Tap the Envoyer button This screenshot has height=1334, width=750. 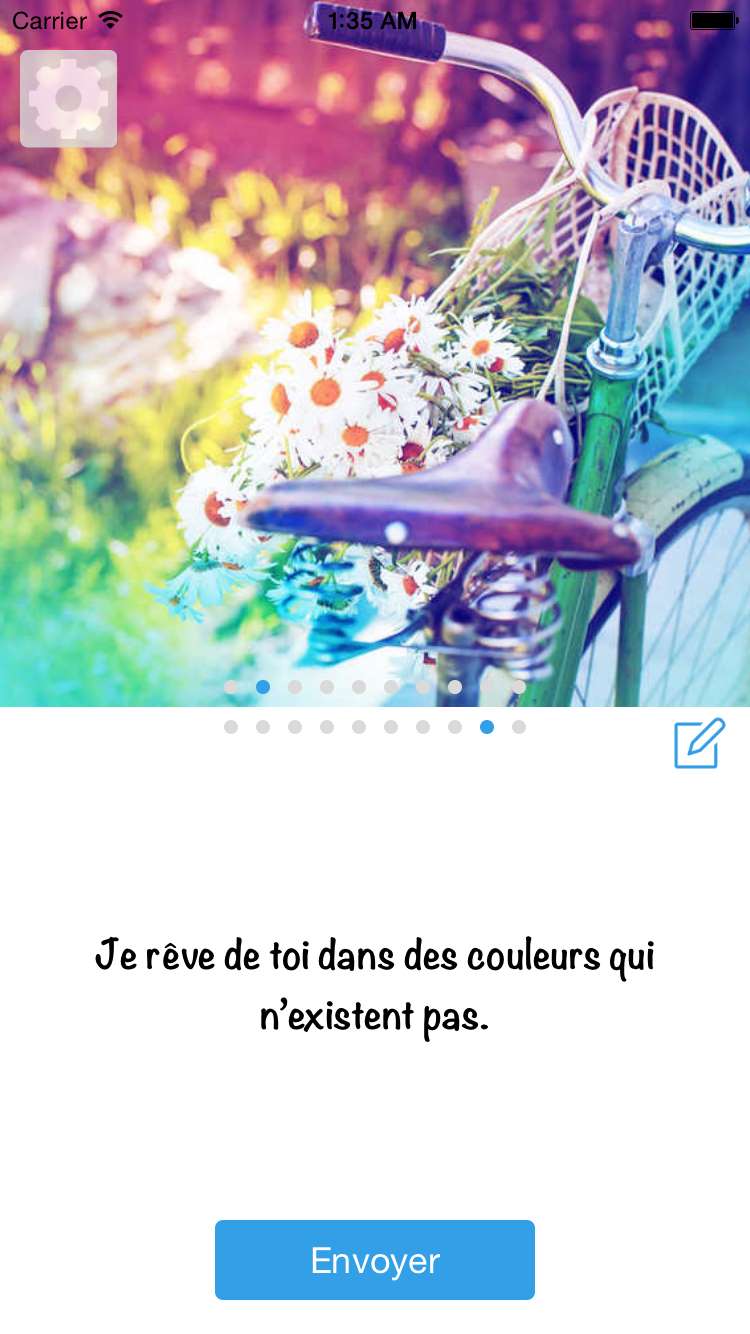[x=375, y=1260]
